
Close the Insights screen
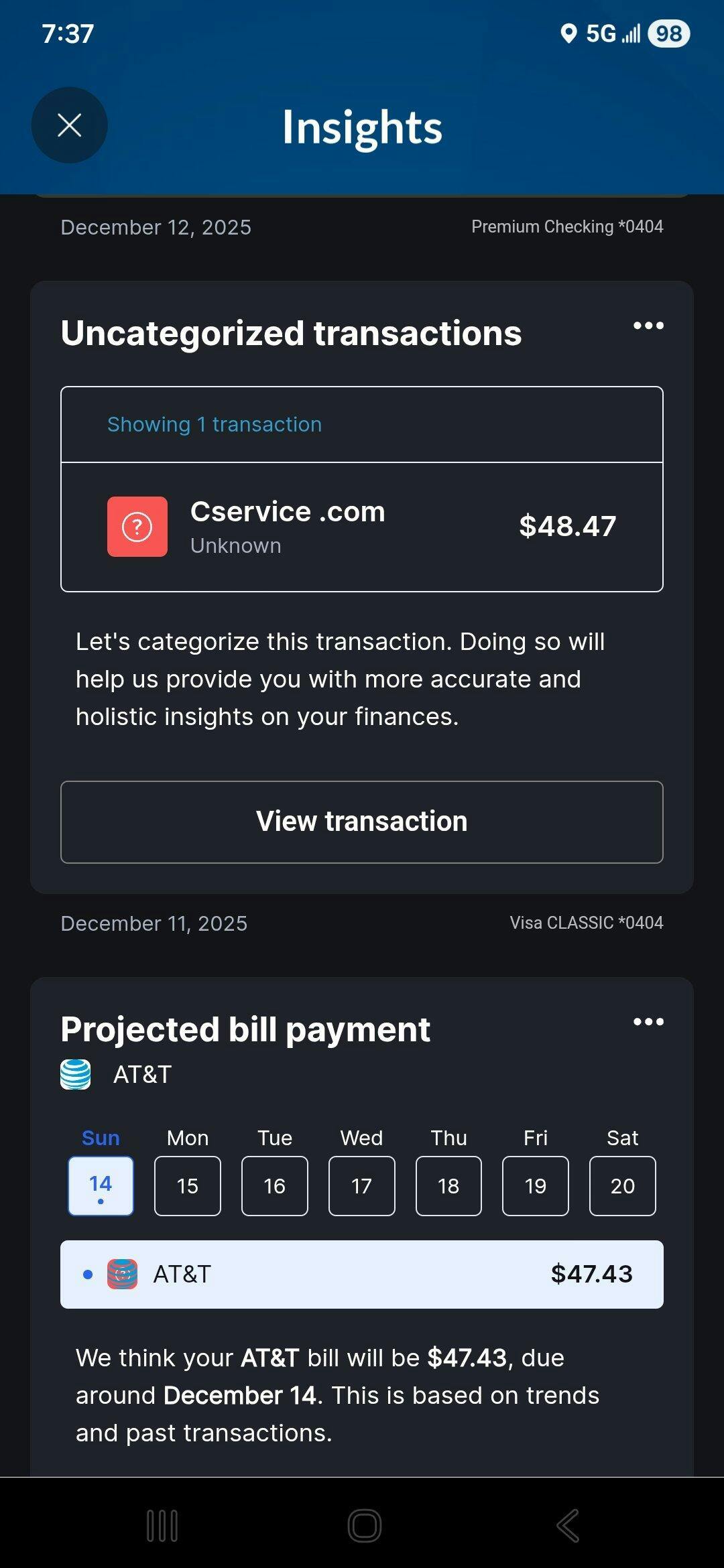click(x=70, y=125)
